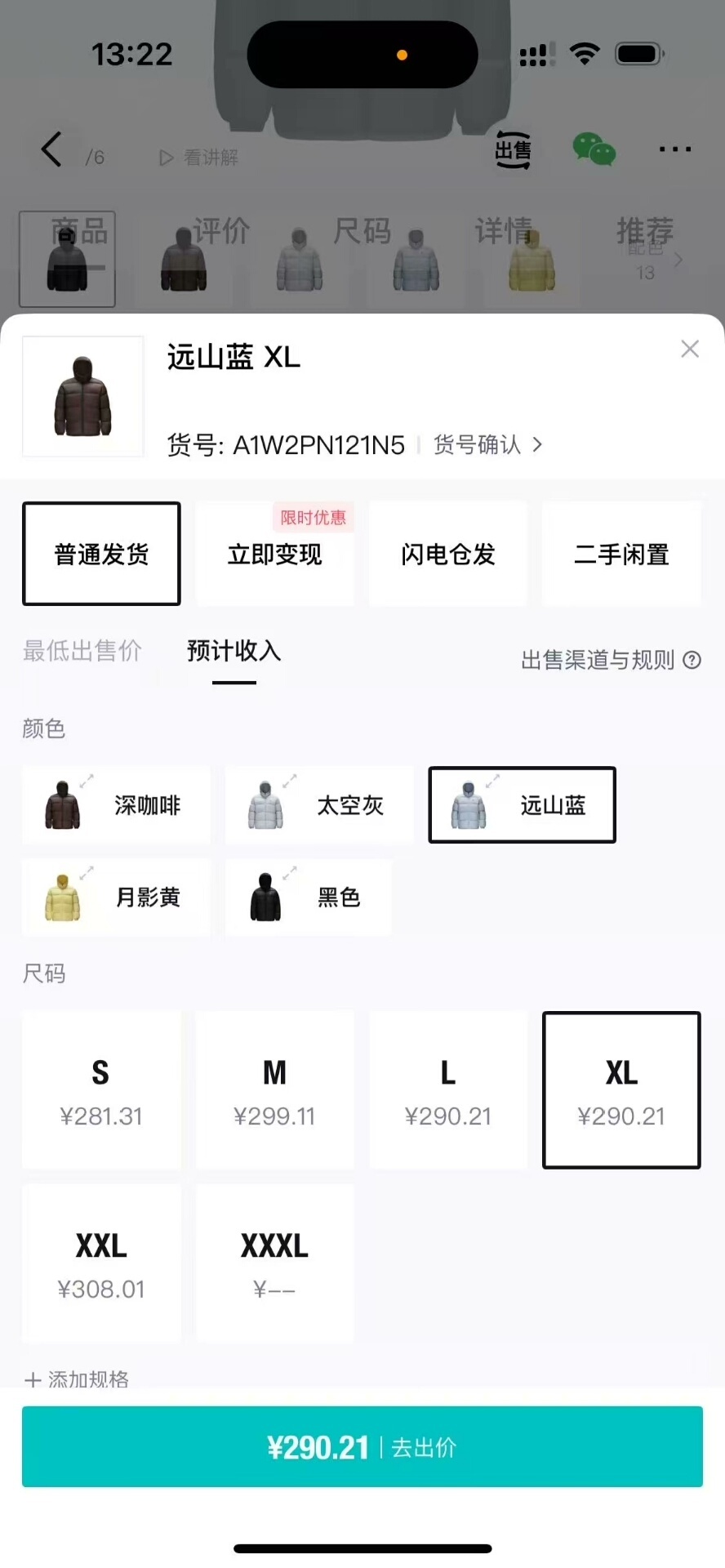The width and height of the screenshot is (725, 1568).
Task: Open 货号确认 link
Action: [x=487, y=445]
